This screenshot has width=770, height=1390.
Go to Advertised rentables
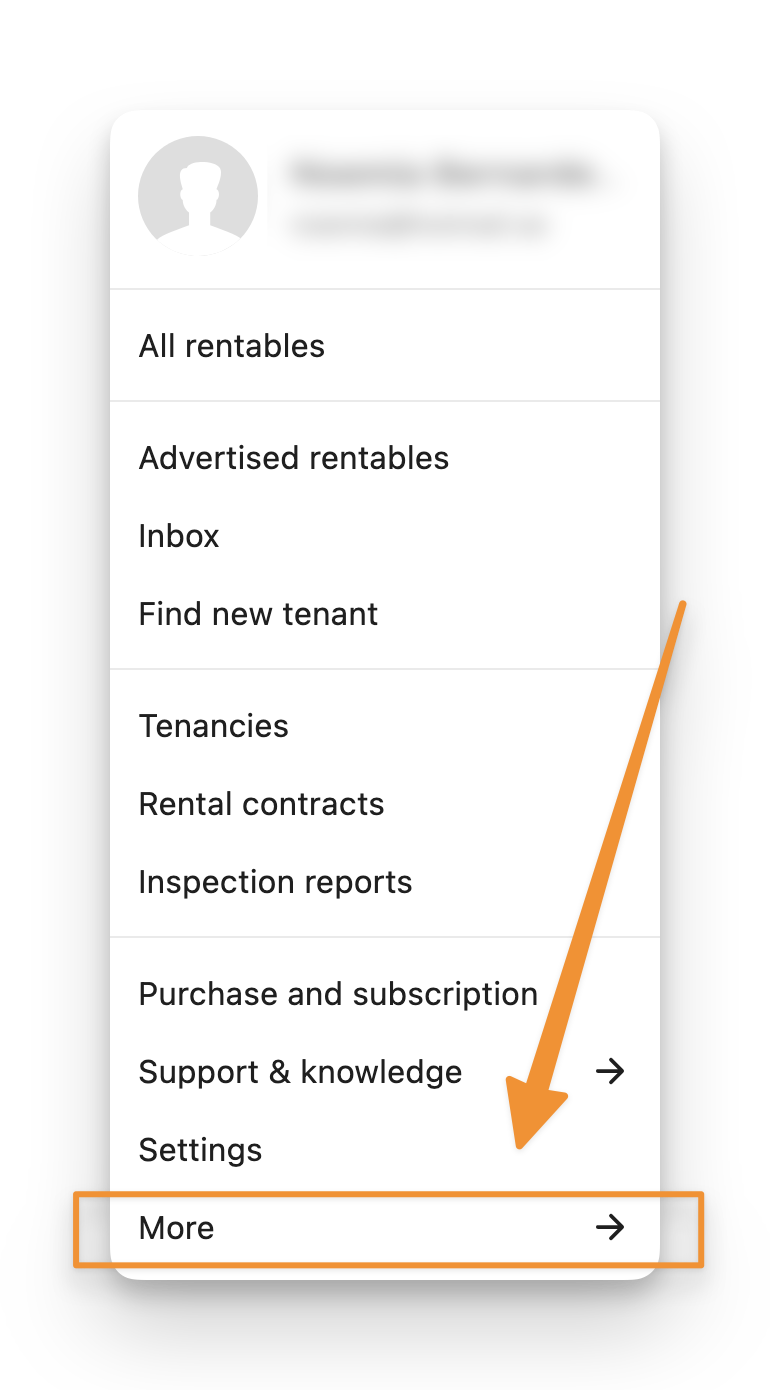(385, 458)
